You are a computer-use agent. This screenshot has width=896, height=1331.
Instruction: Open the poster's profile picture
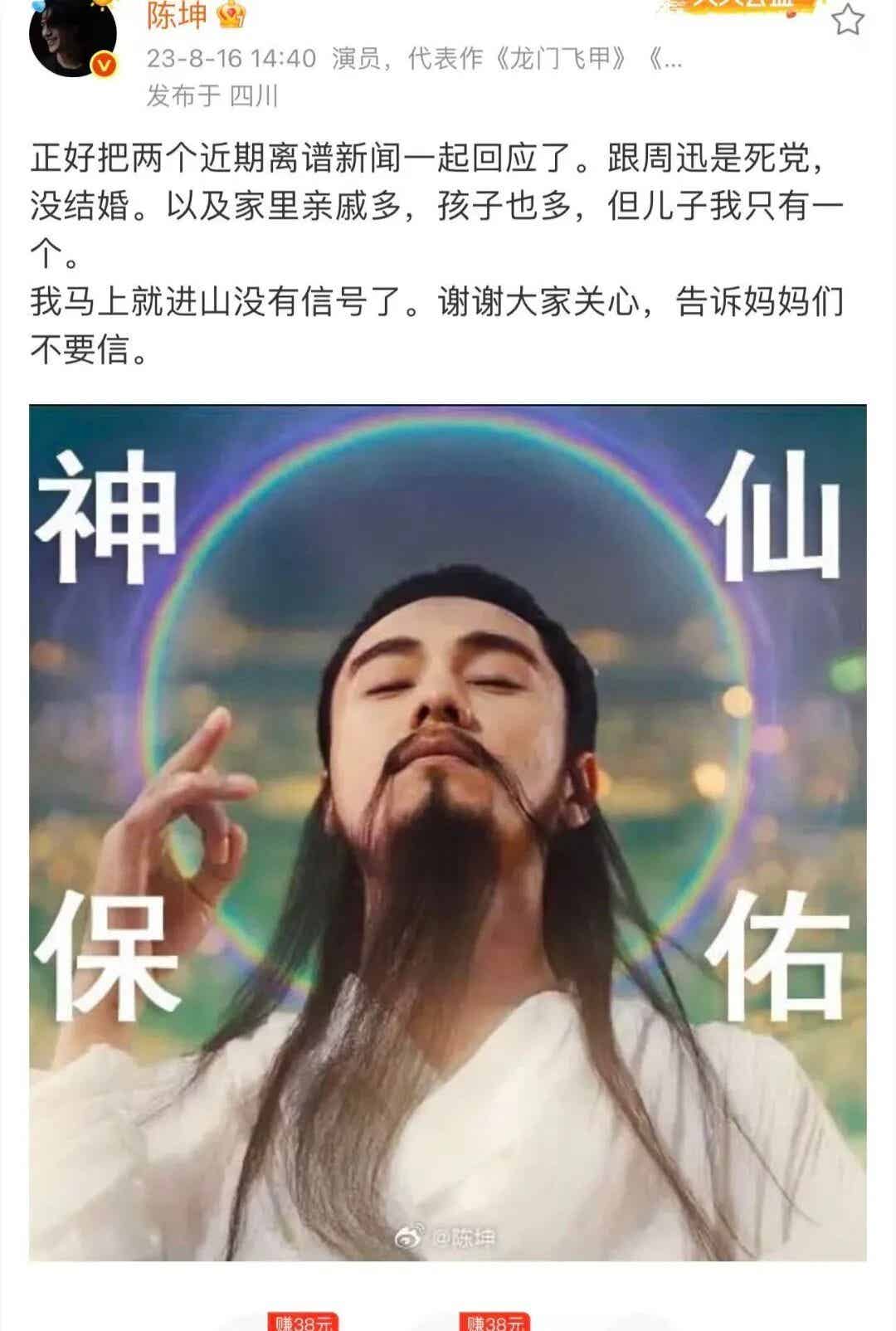tap(72, 37)
